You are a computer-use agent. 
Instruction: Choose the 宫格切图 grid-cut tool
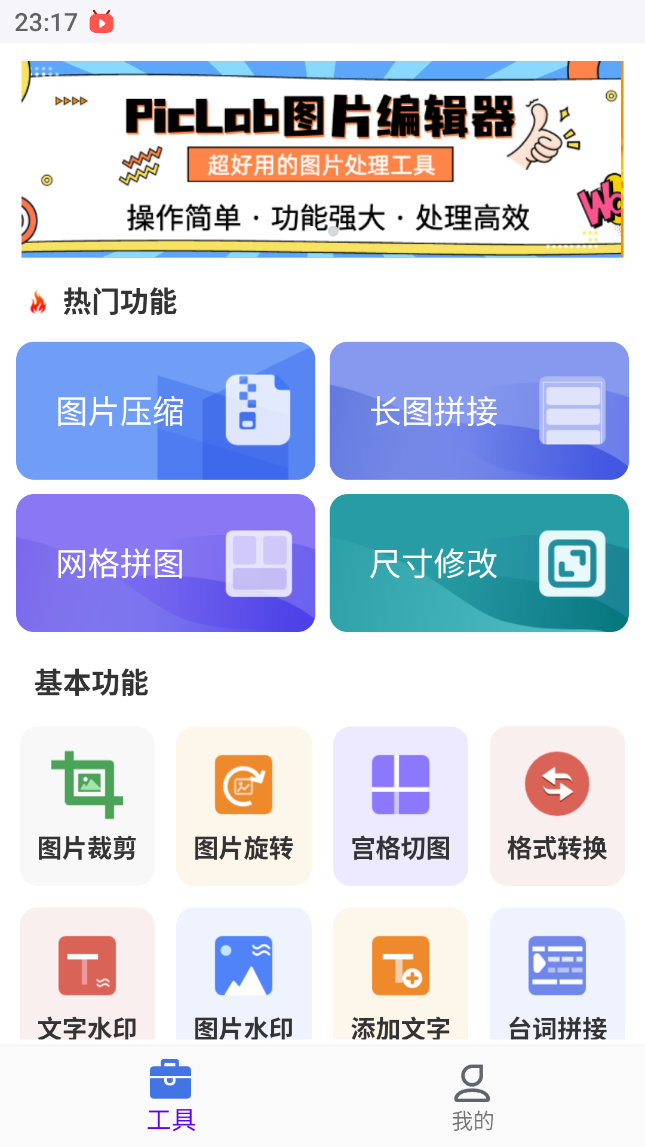pyautogui.click(x=400, y=806)
